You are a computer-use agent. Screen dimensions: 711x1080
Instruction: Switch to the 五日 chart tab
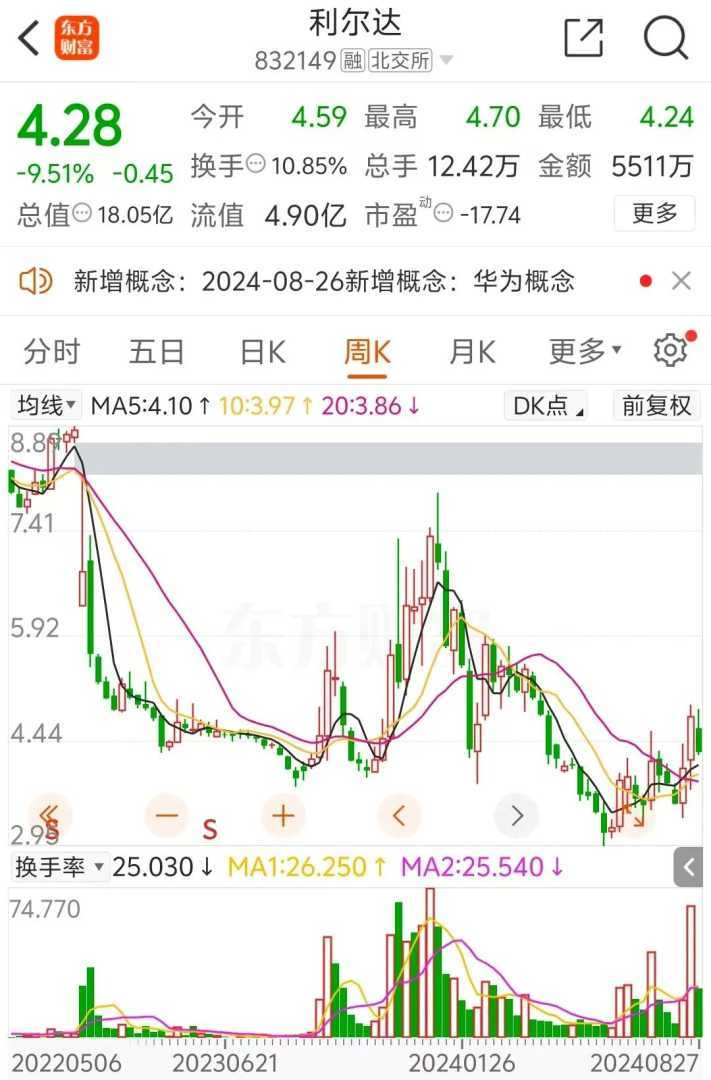tap(157, 351)
